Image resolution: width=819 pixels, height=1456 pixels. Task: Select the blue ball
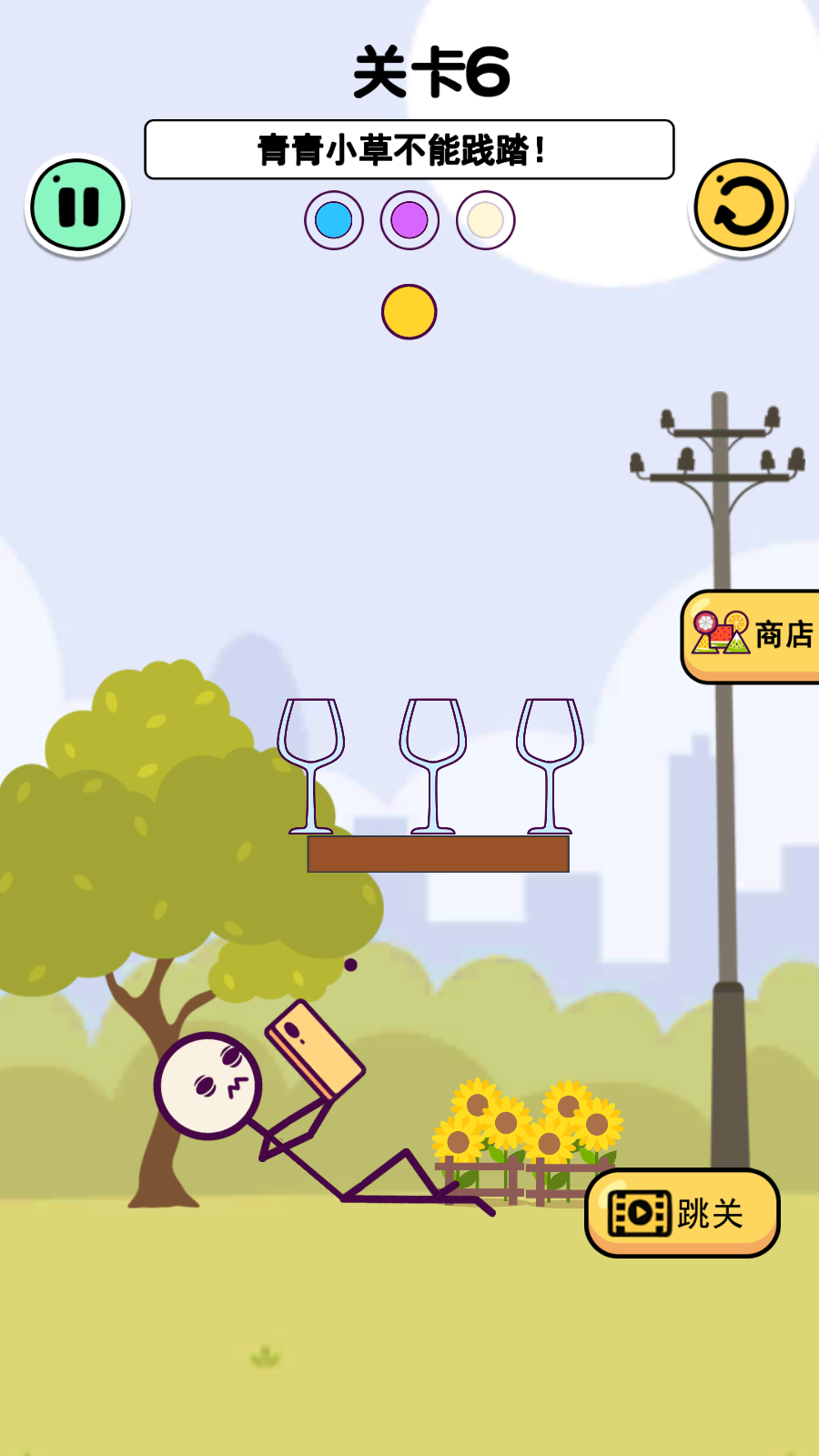[x=334, y=220]
